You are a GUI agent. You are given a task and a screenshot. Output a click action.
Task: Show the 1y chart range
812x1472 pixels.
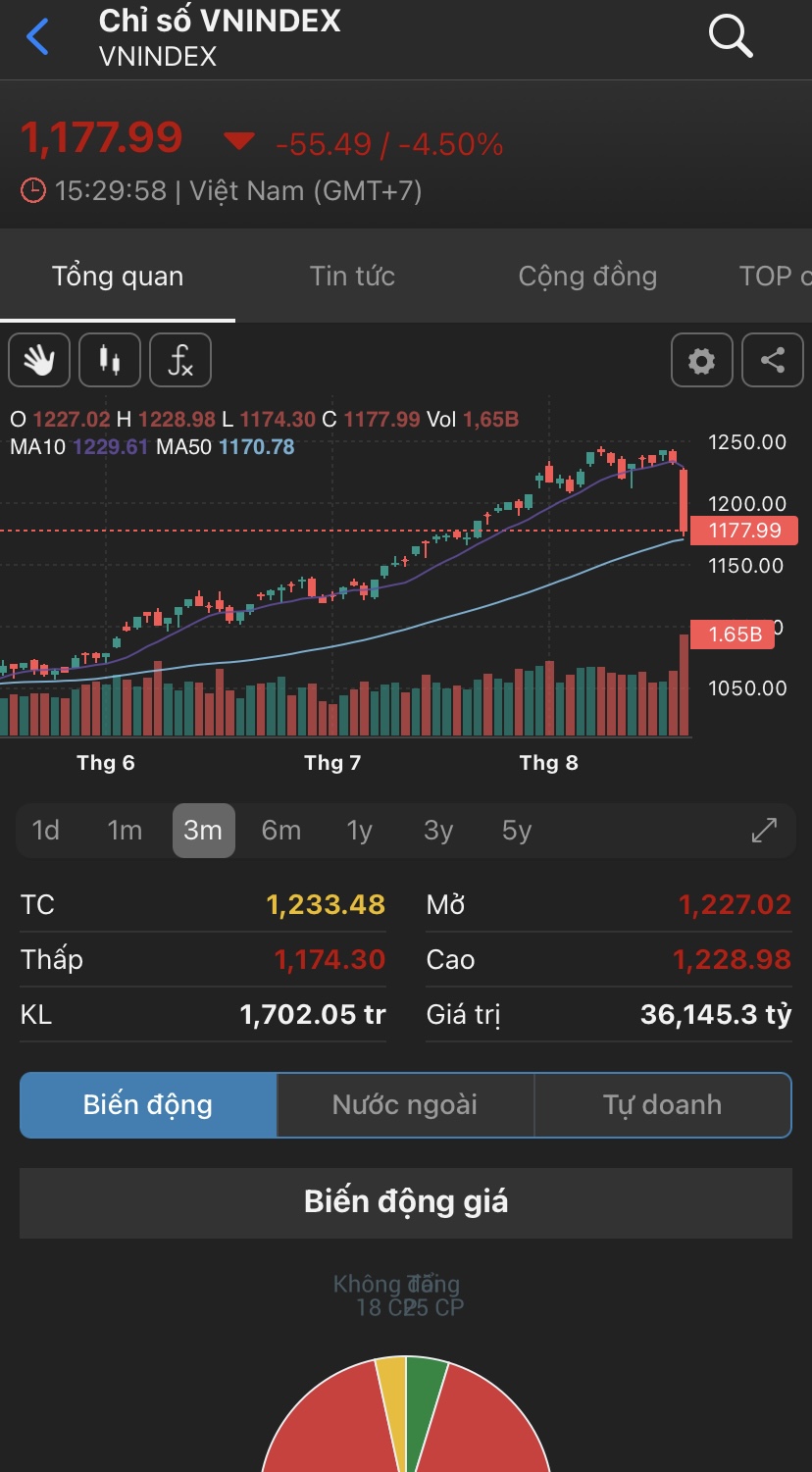coord(360,831)
